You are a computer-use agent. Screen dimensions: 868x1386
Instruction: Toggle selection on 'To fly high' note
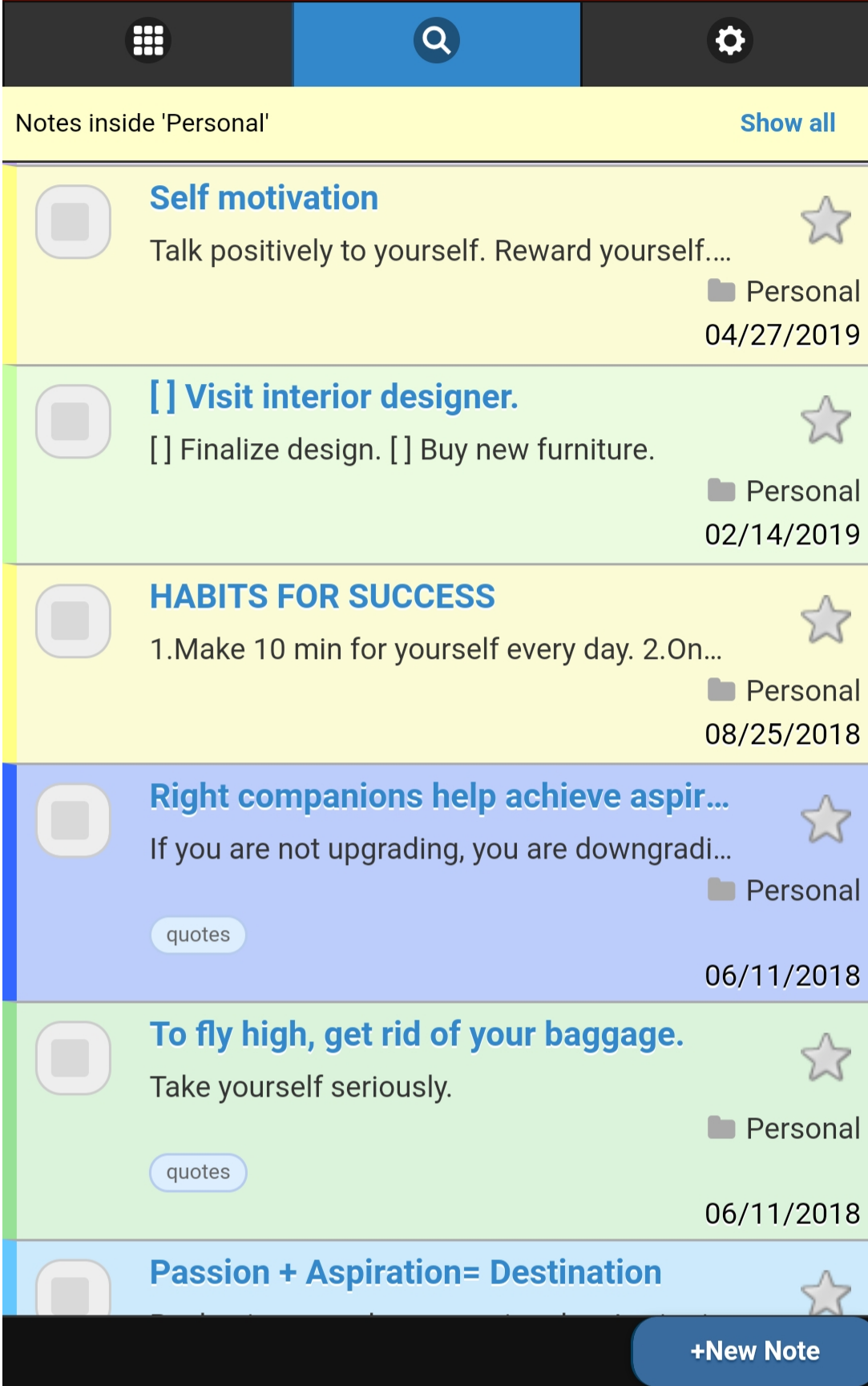(72, 1057)
